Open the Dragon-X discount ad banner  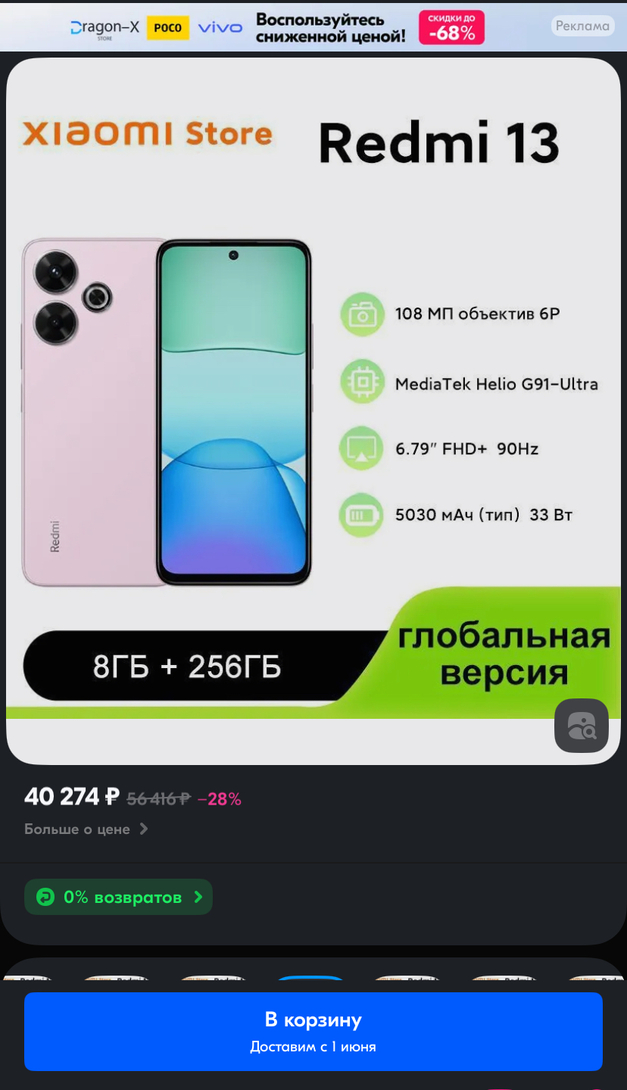pos(300,27)
